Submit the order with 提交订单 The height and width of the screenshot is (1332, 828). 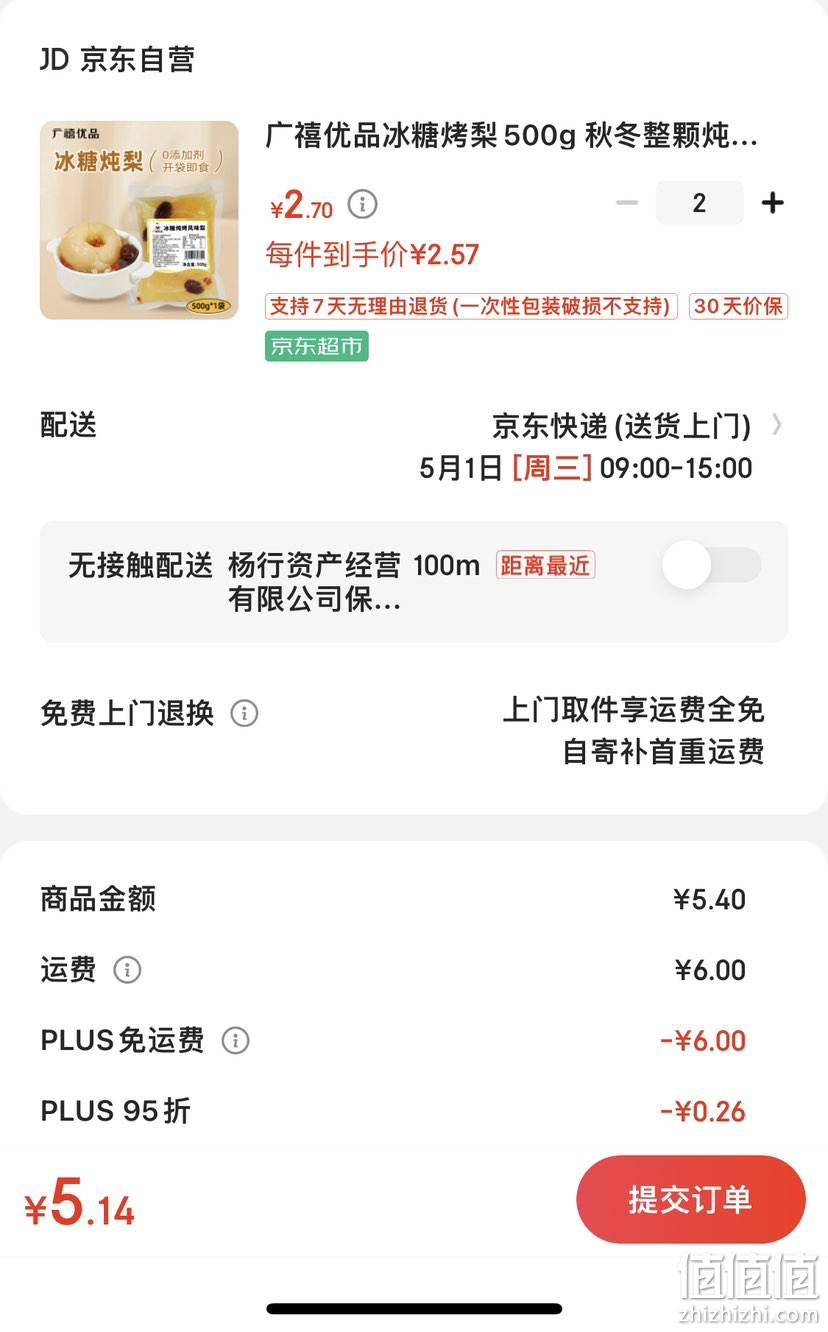tap(690, 1199)
